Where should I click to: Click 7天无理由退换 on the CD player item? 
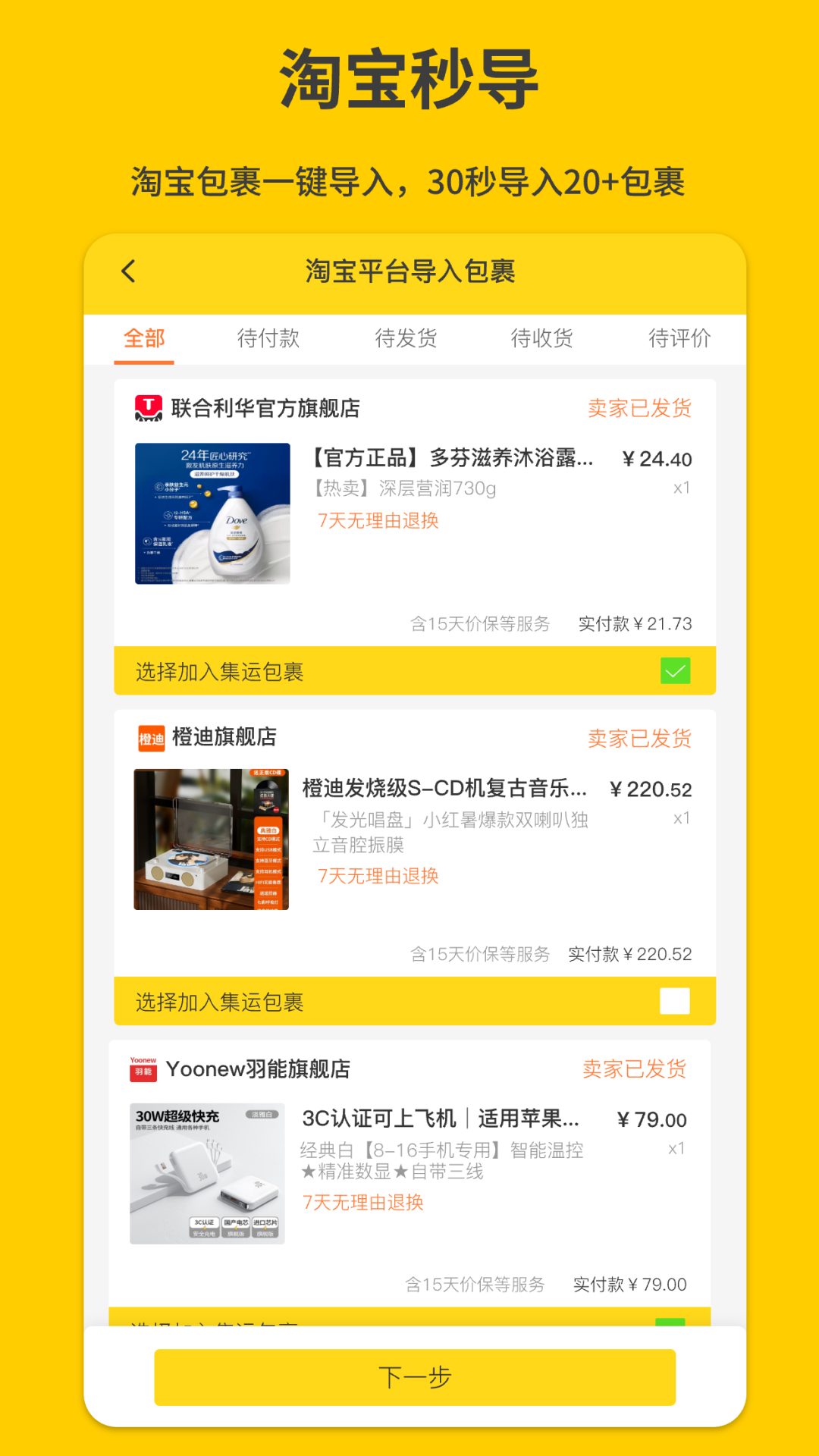point(378,876)
